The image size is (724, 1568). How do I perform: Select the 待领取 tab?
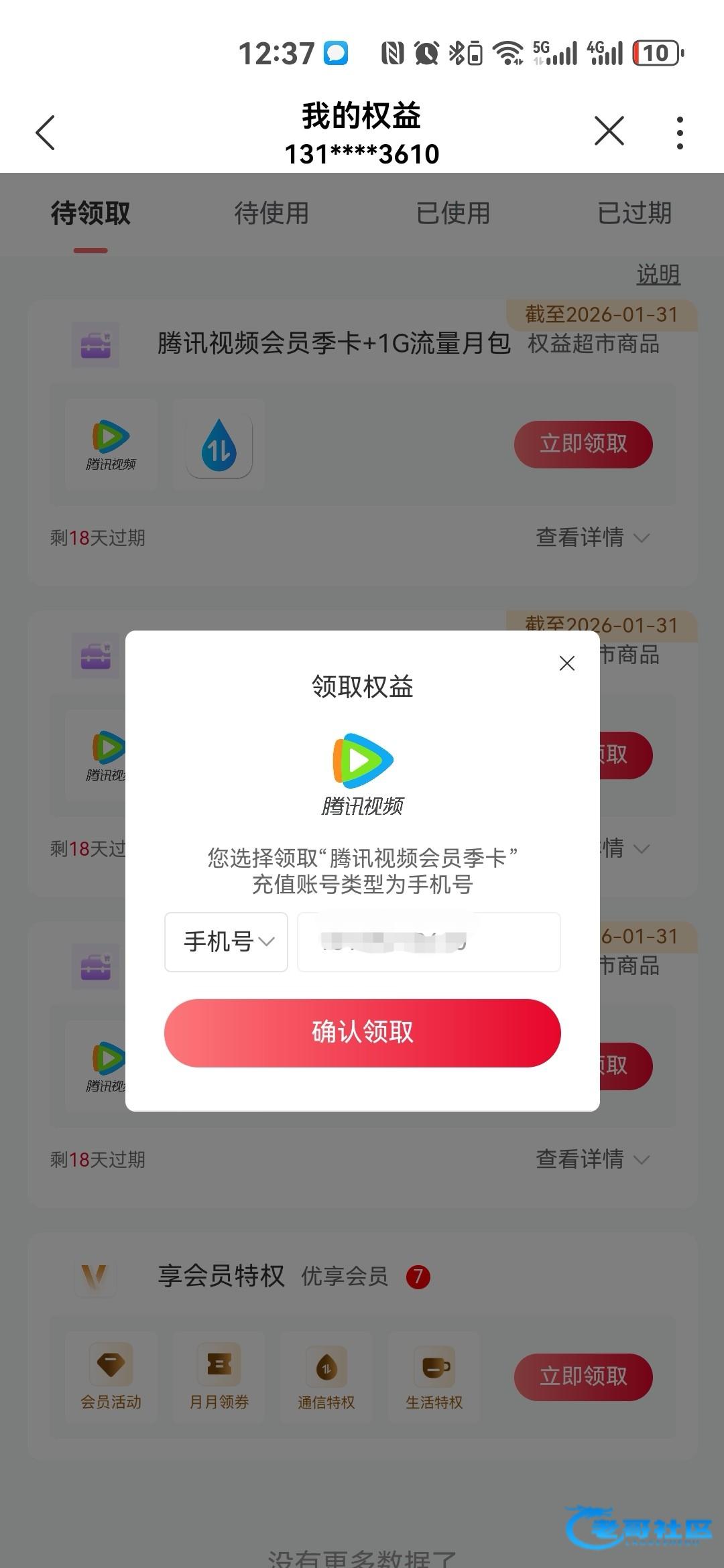click(x=90, y=213)
